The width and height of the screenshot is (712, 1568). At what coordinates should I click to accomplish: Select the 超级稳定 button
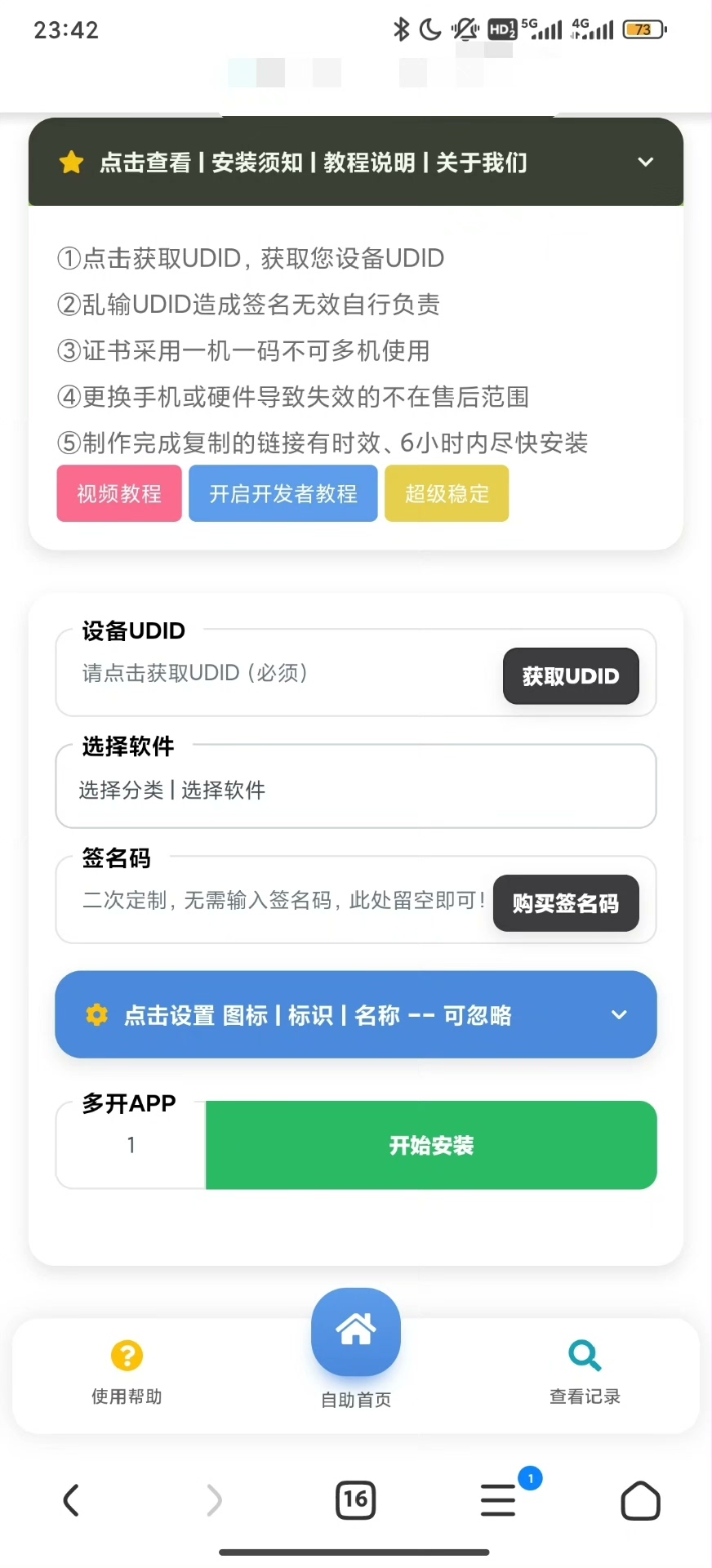click(x=447, y=493)
